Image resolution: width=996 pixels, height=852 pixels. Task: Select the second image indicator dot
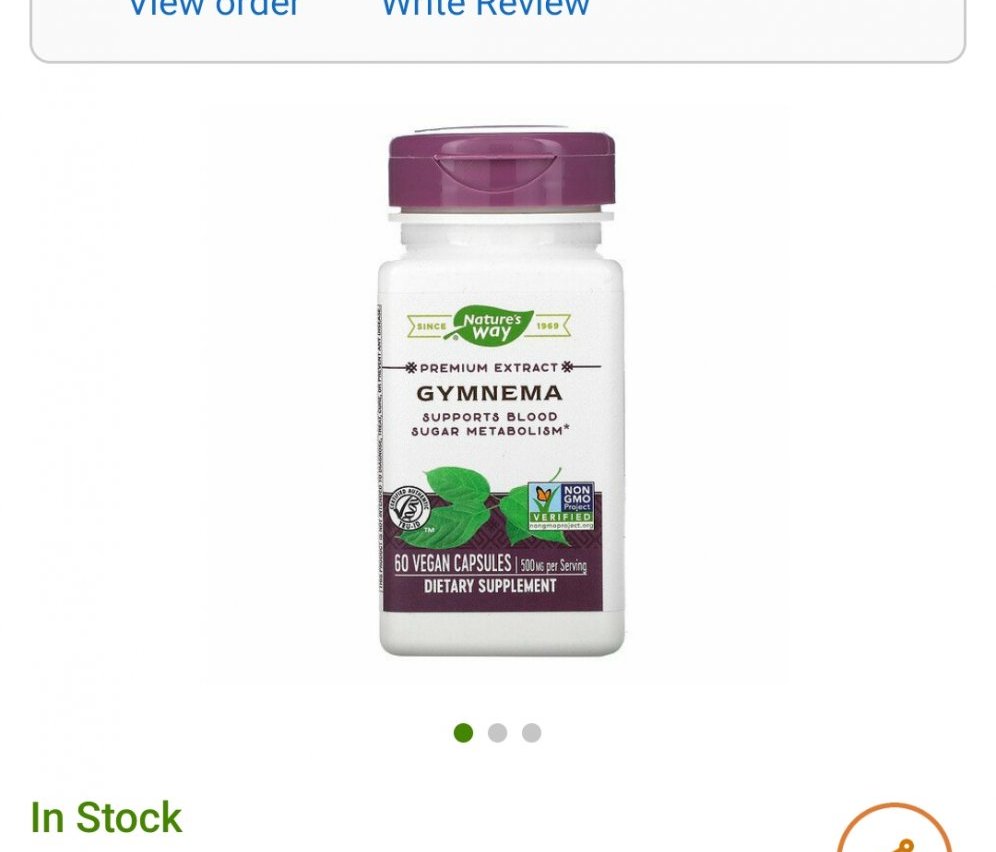click(x=497, y=733)
